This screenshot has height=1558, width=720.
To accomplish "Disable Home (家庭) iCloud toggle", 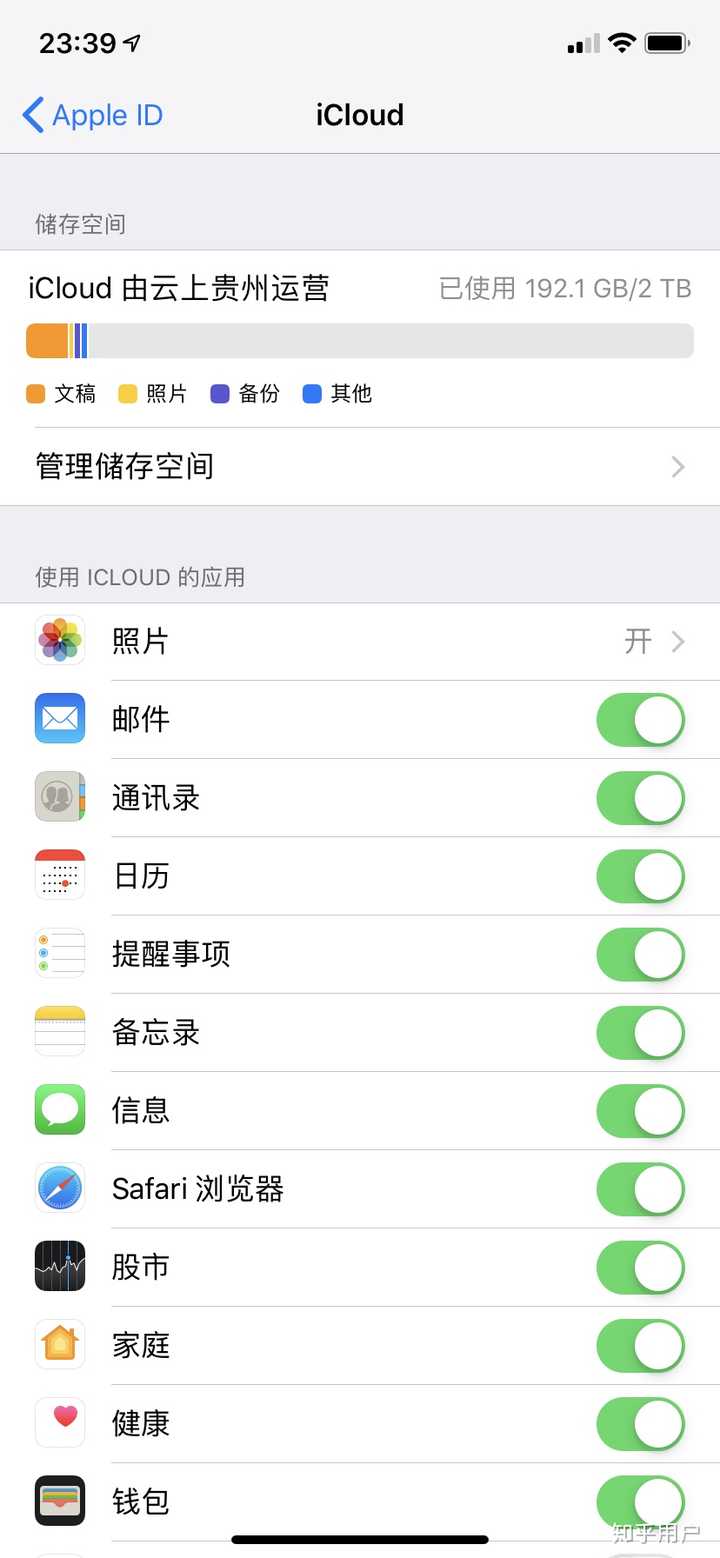I will pyautogui.click(x=641, y=1345).
